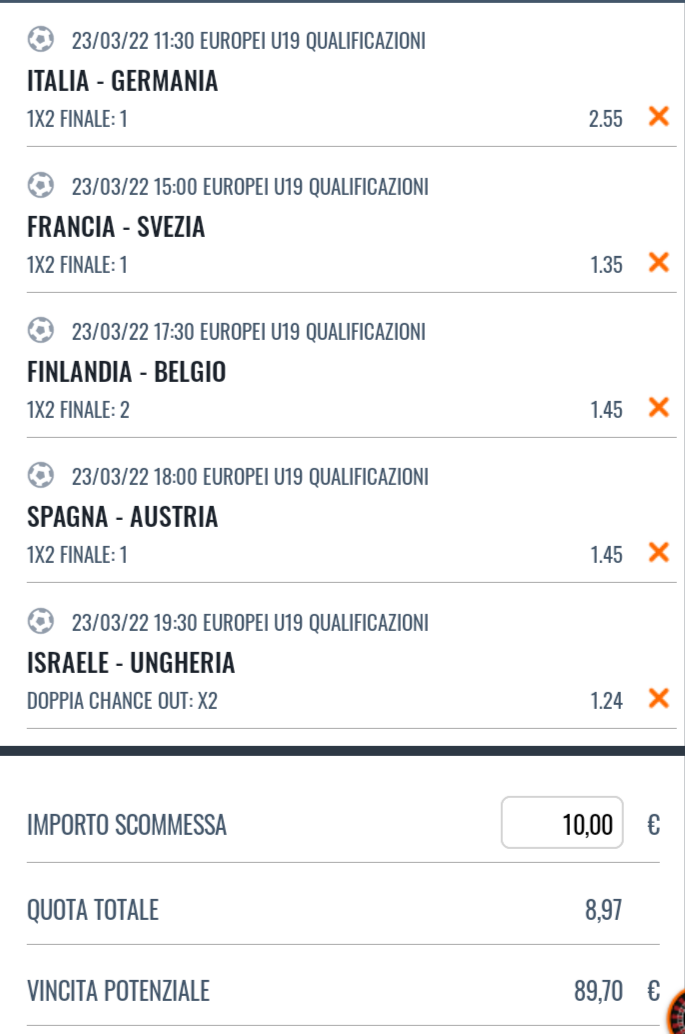The image size is (685, 1034).
Task: Remove the Francia - Svezia selection
Action: [658, 263]
